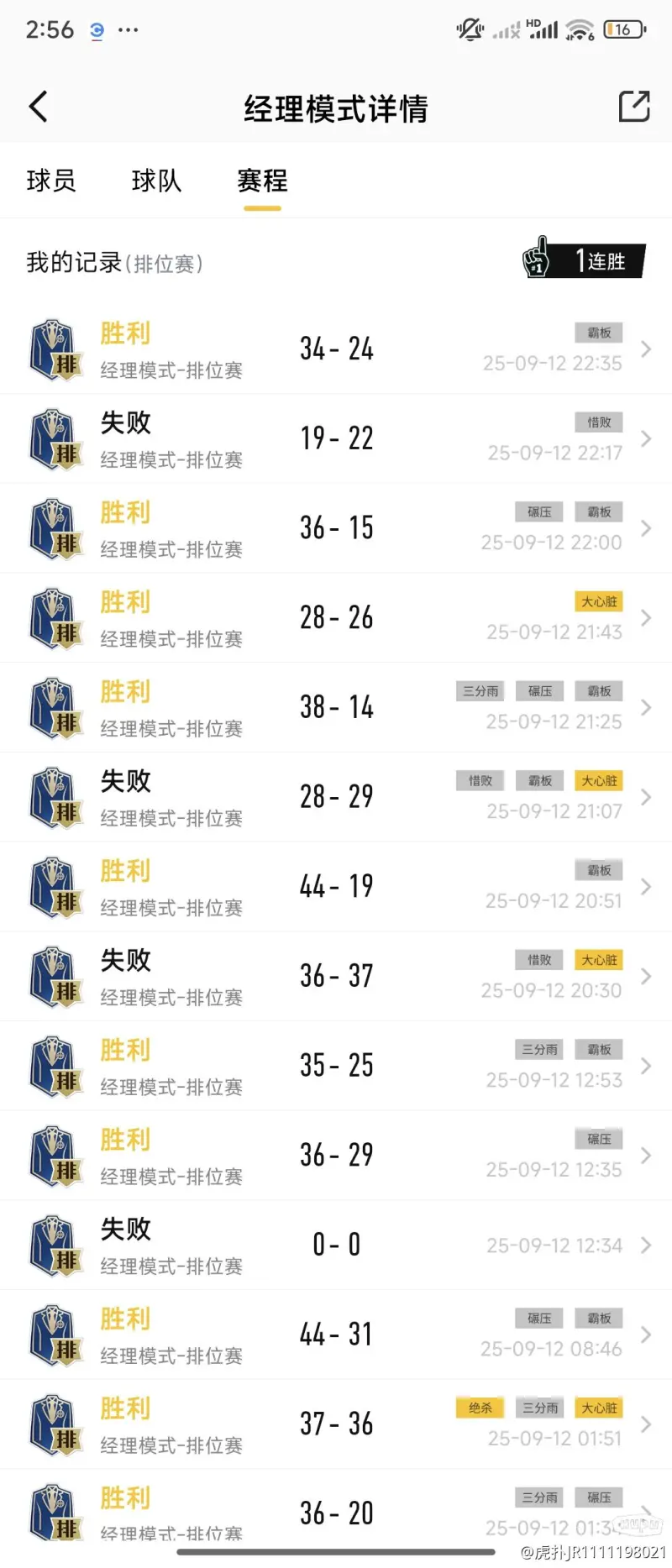The height and width of the screenshot is (1568, 672).
Task: Open the 28-29 loss at 21:07
Action: (x=336, y=797)
